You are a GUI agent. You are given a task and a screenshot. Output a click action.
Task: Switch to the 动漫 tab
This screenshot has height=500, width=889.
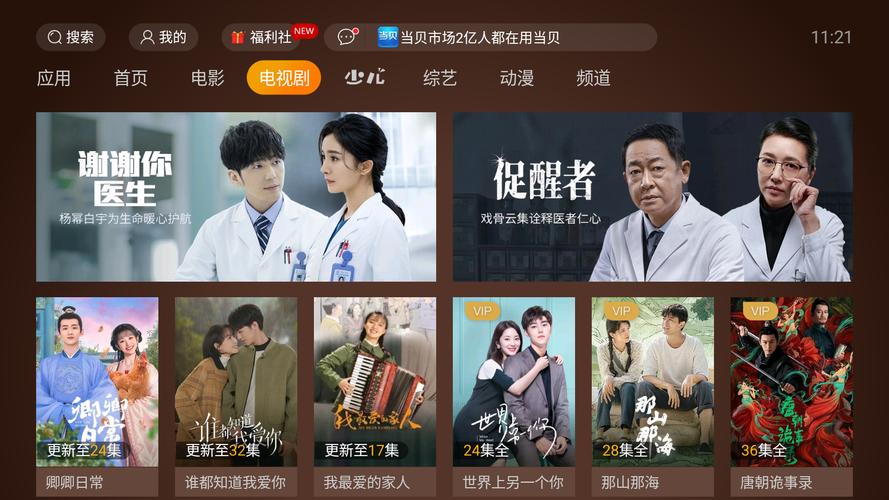(517, 78)
